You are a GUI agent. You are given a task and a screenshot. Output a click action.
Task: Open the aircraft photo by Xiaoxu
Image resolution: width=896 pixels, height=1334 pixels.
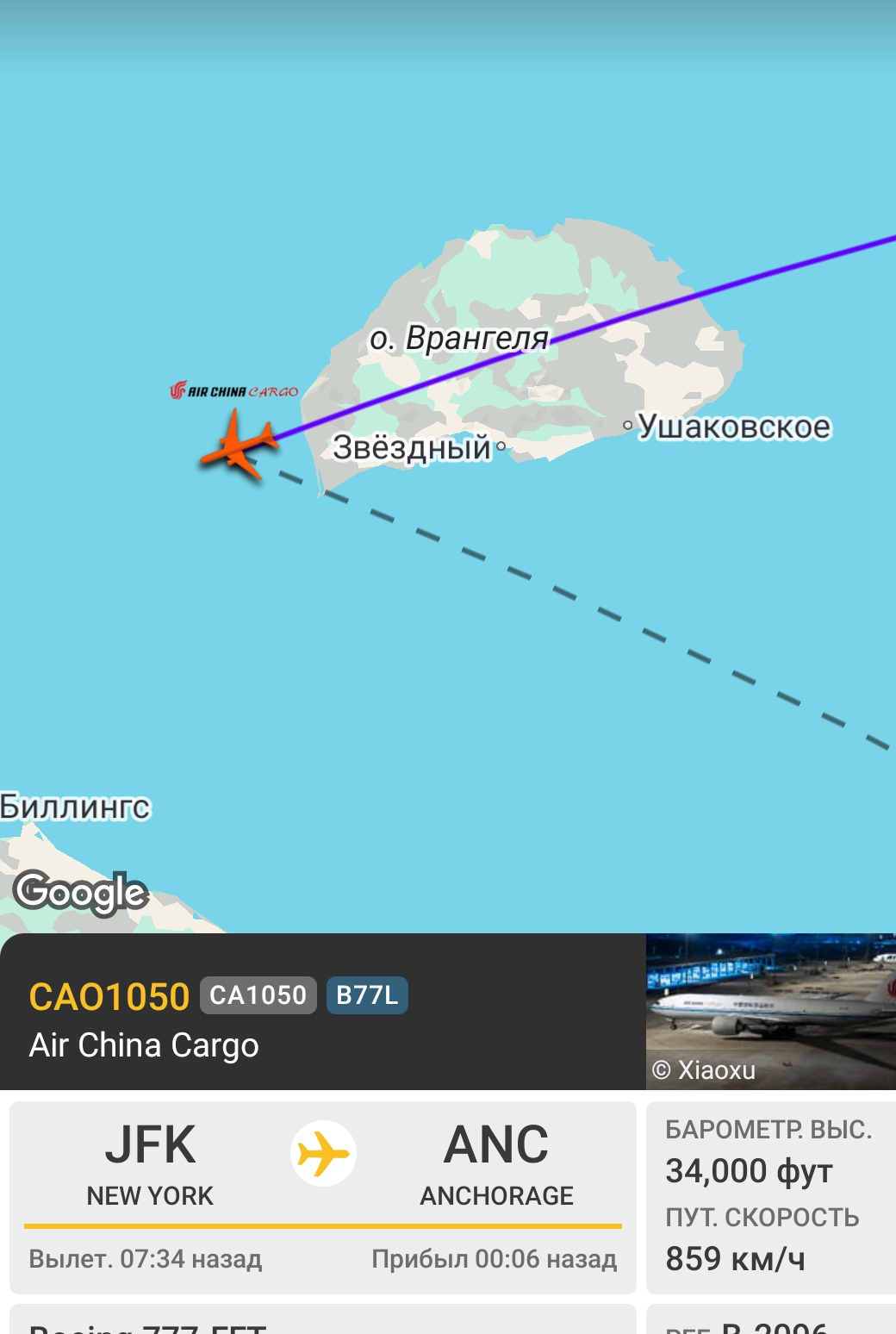[770, 1010]
